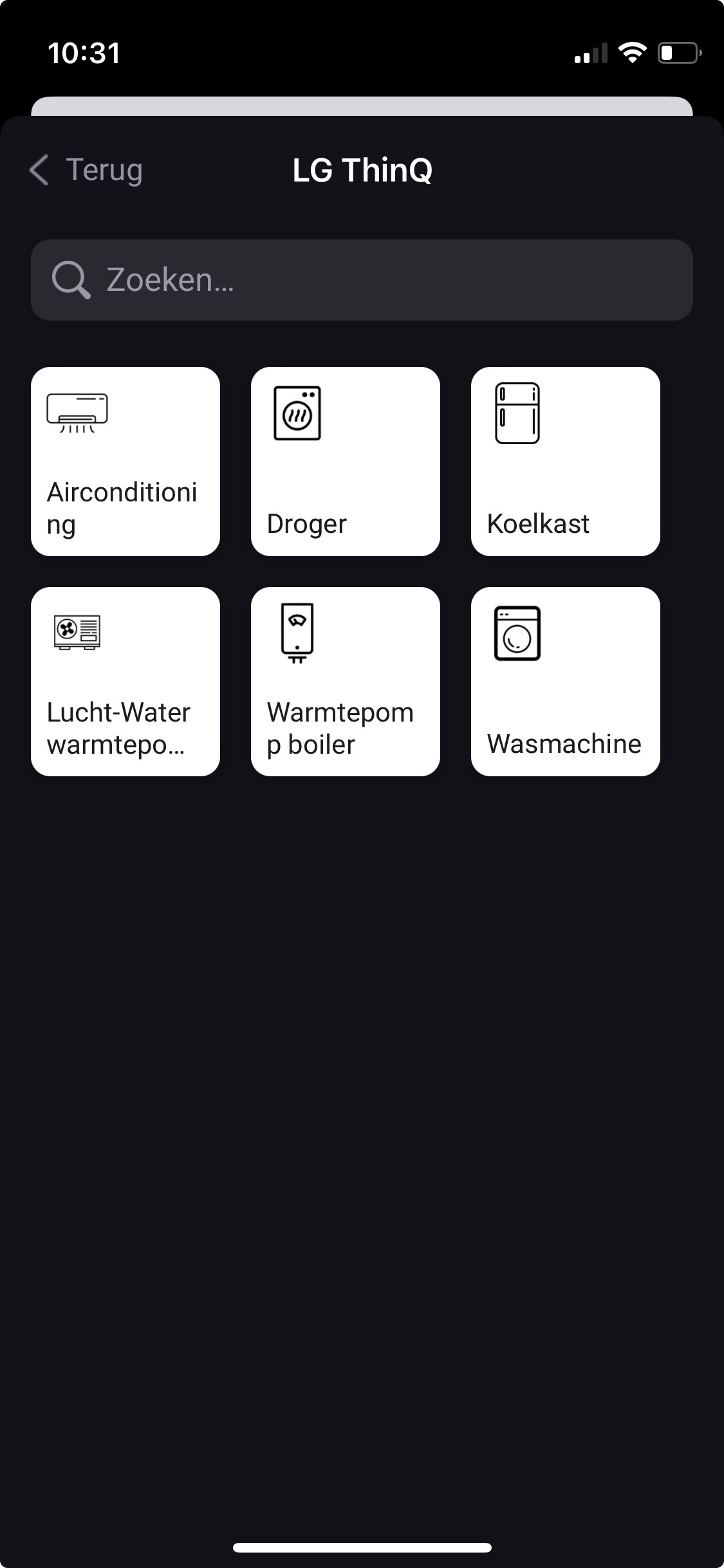The image size is (724, 1568).
Task: Select the Warmtepomp boiler card
Action: (346, 682)
